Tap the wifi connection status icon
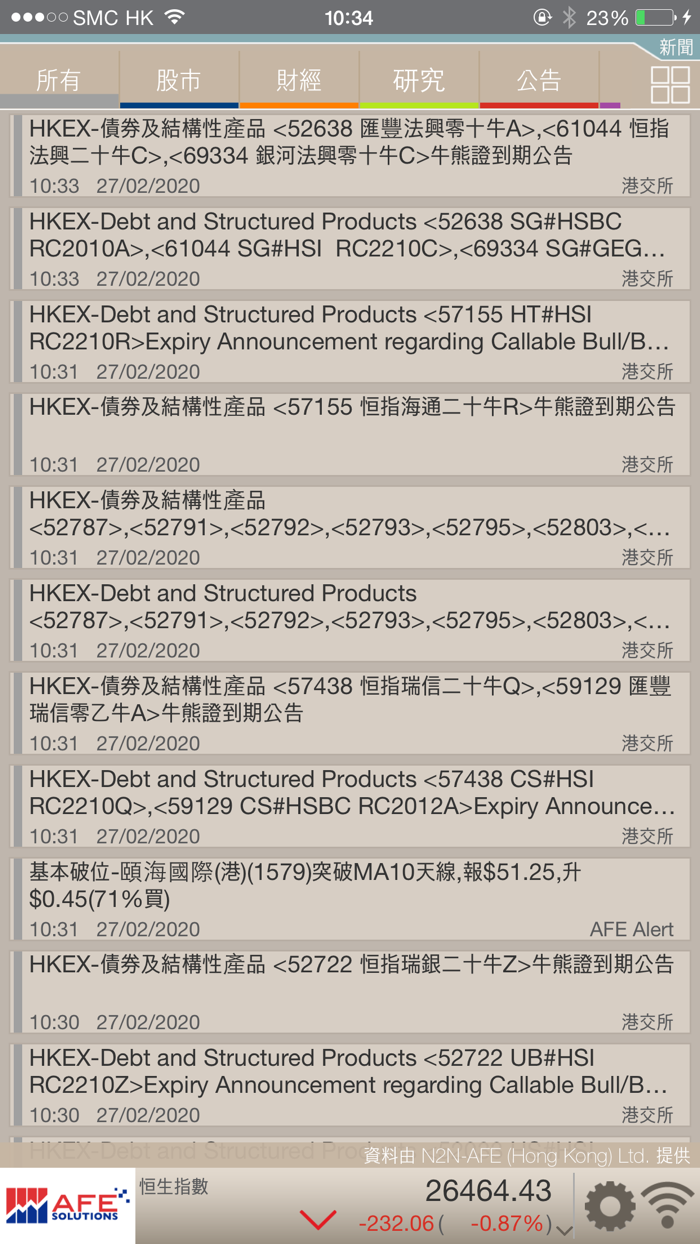This screenshot has height=1244, width=700. pyautogui.click(x=667, y=1205)
